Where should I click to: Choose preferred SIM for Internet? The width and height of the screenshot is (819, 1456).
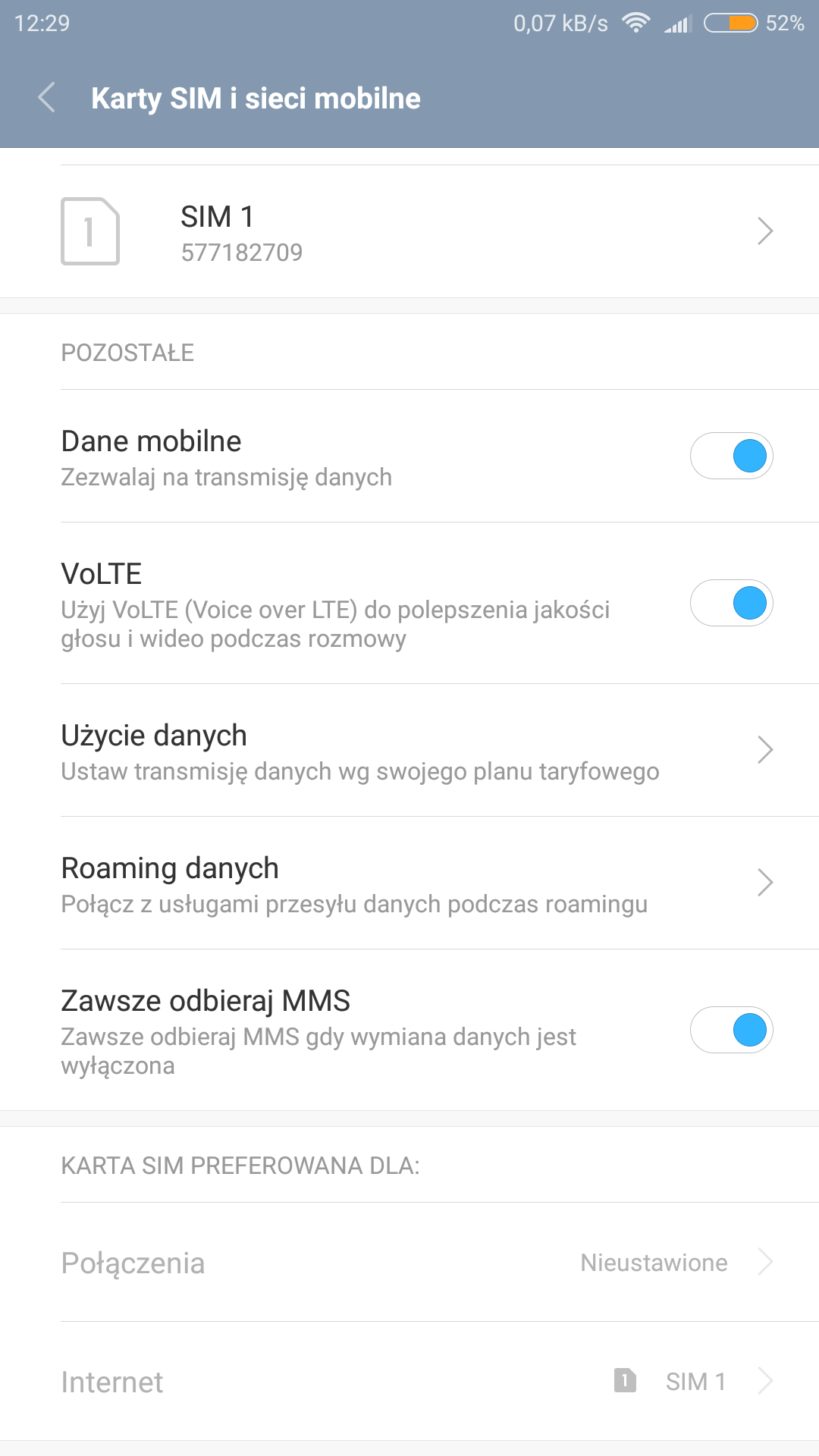(409, 1382)
